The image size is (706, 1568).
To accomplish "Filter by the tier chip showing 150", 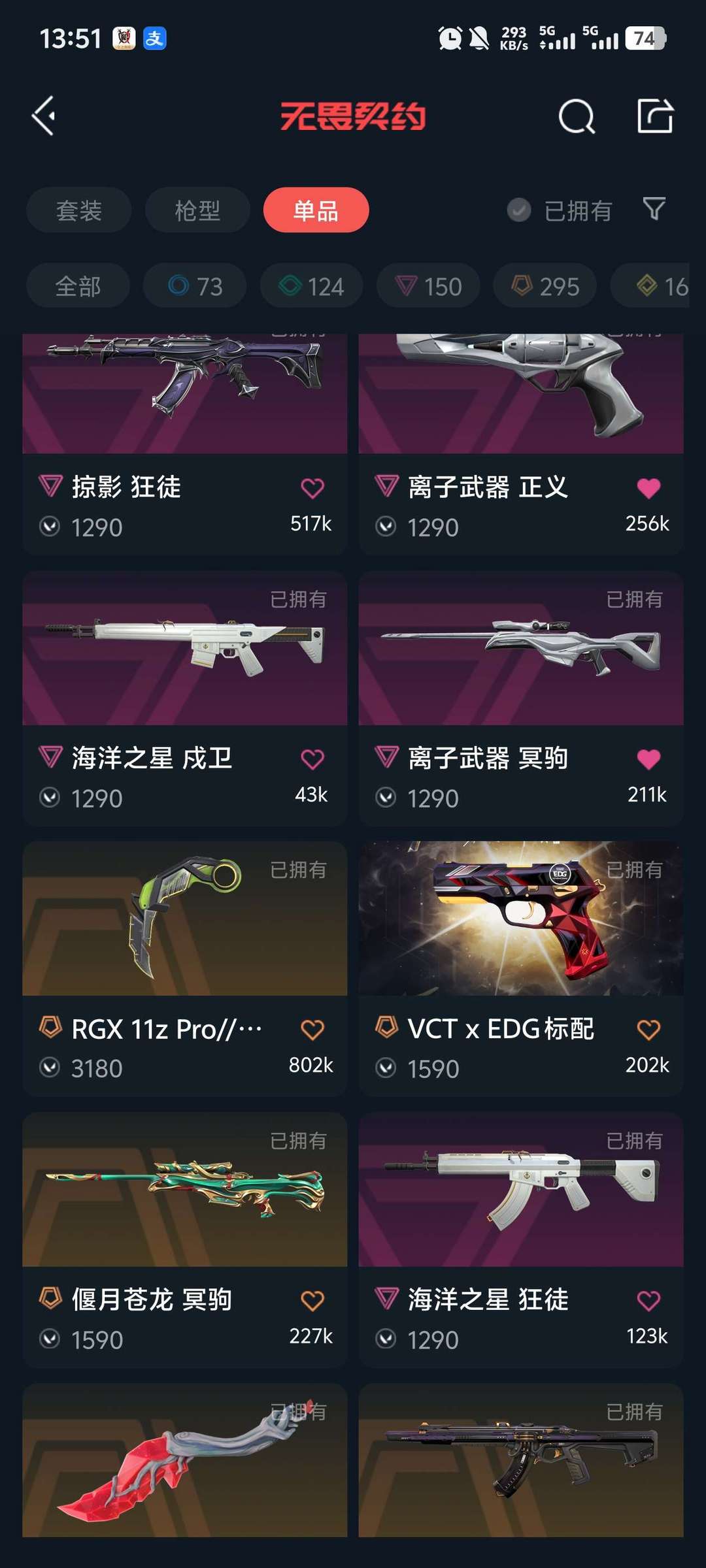I will coord(428,286).
